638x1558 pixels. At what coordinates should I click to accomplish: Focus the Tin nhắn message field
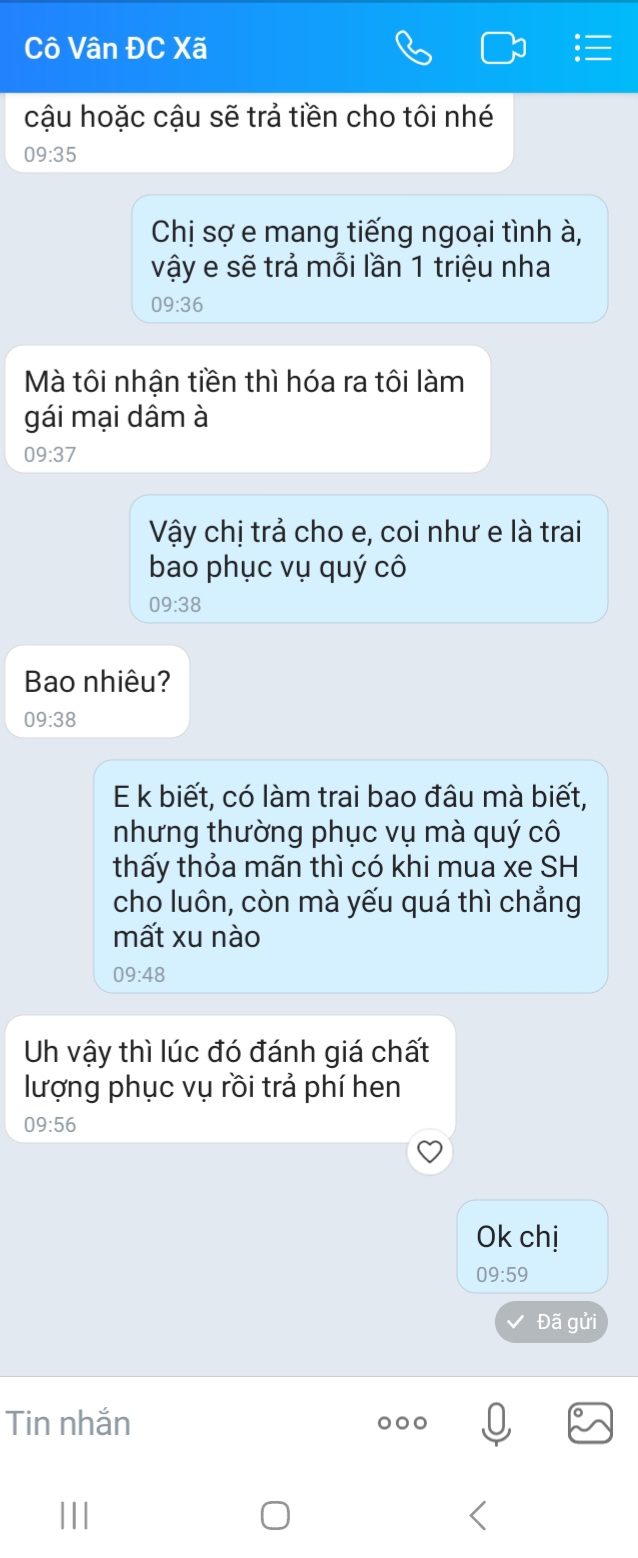pyautogui.click(x=180, y=1422)
